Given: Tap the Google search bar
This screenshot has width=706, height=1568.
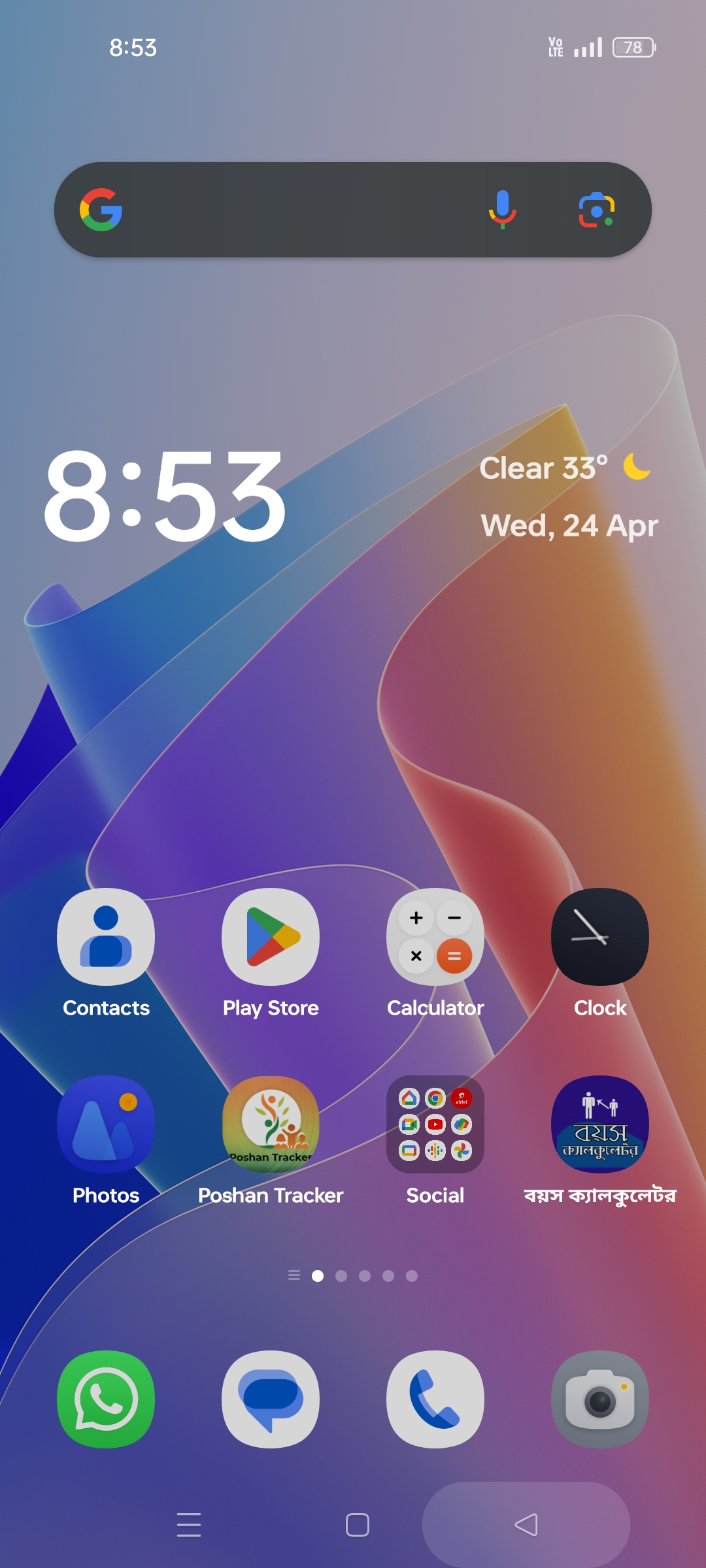Looking at the screenshot, I should [294, 210].
